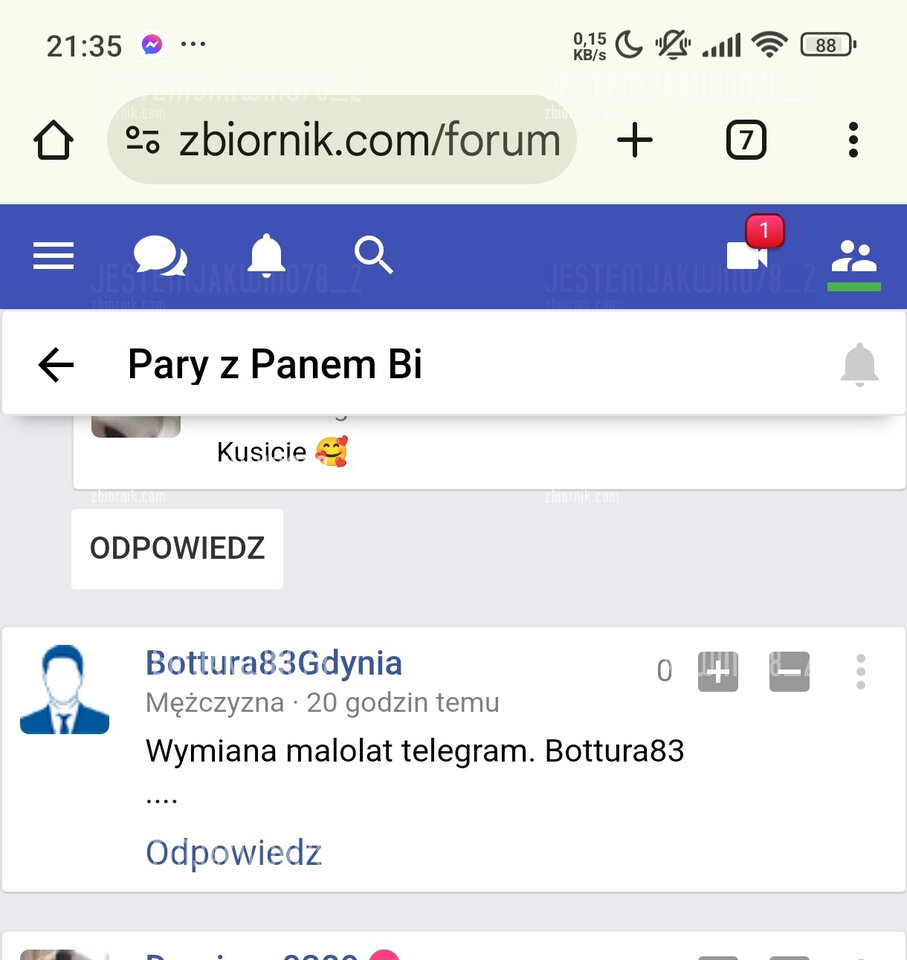Screen dimensions: 907x960
Task: Open the site navigation hamburger menu
Action: pyautogui.click(x=53, y=256)
